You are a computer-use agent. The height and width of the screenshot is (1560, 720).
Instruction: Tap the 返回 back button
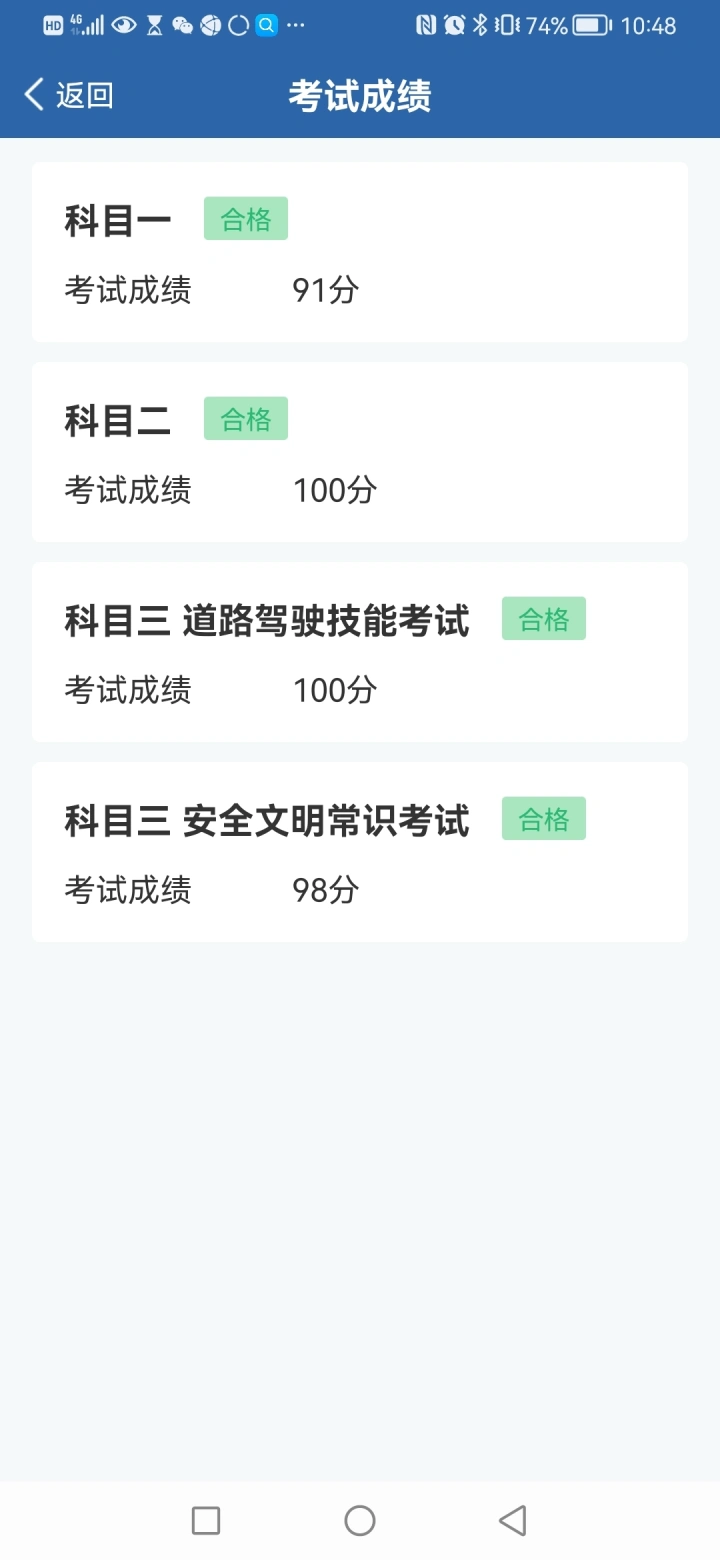68,95
